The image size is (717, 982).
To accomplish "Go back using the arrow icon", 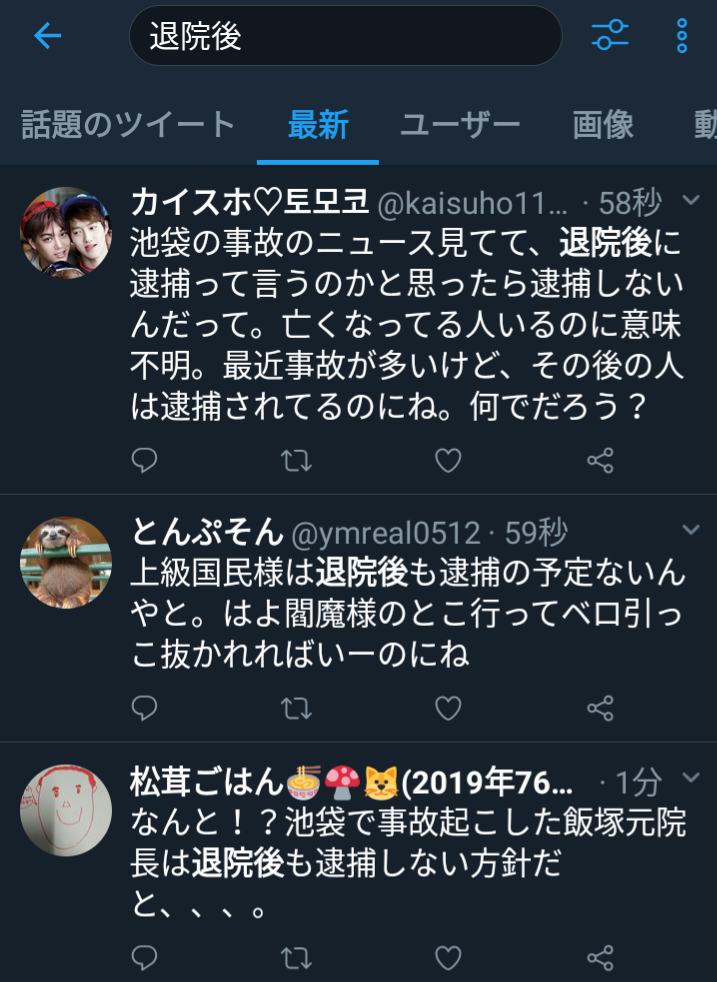I will tap(47, 37).
